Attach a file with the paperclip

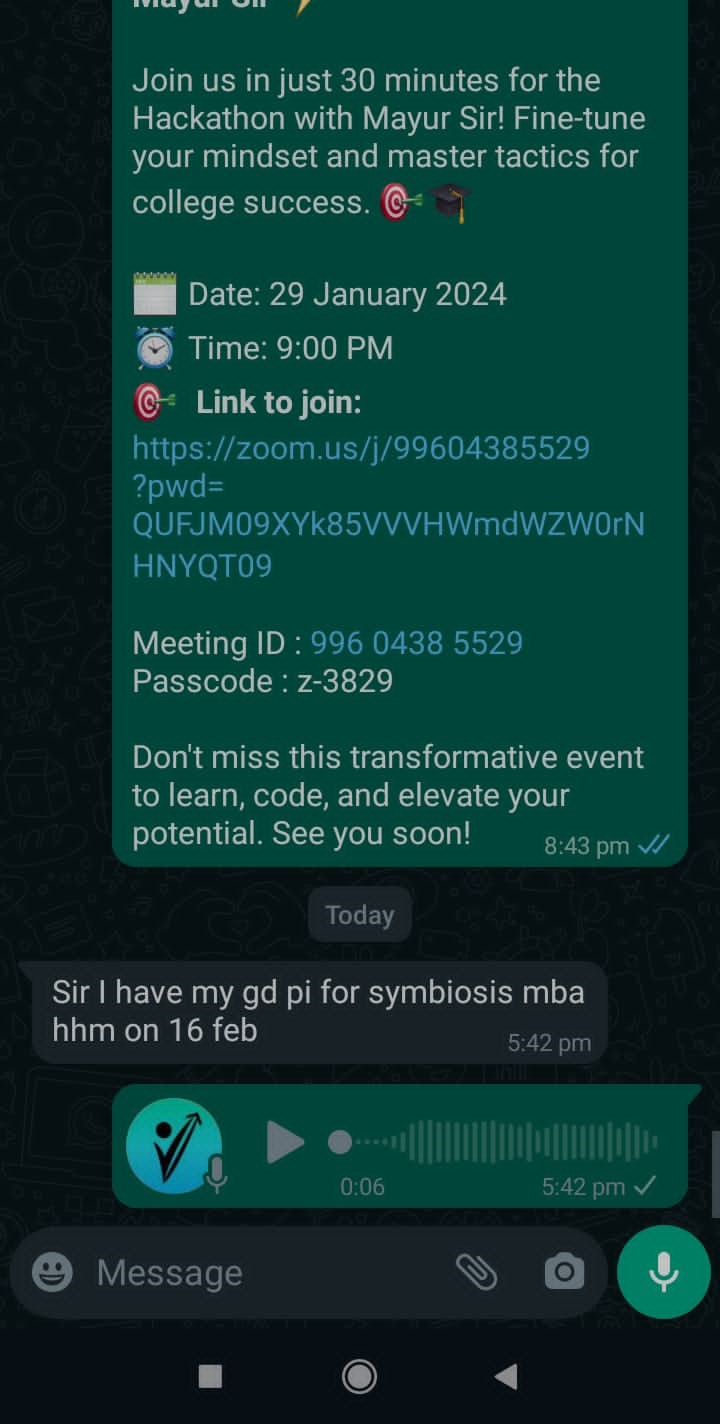[x=476, y=1272]
